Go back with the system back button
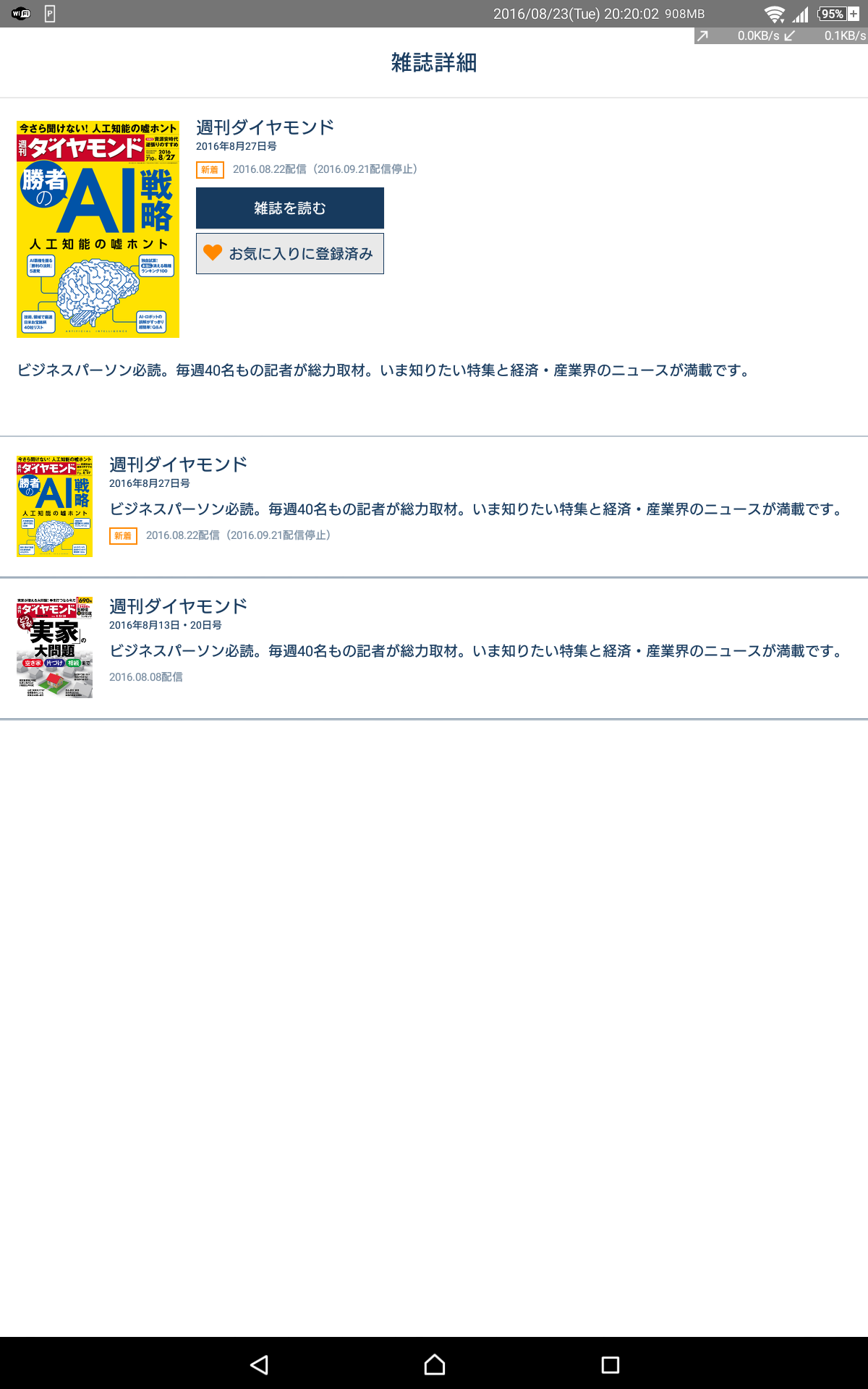Screen dimensions: 868x1389 tap(259, 1364)
